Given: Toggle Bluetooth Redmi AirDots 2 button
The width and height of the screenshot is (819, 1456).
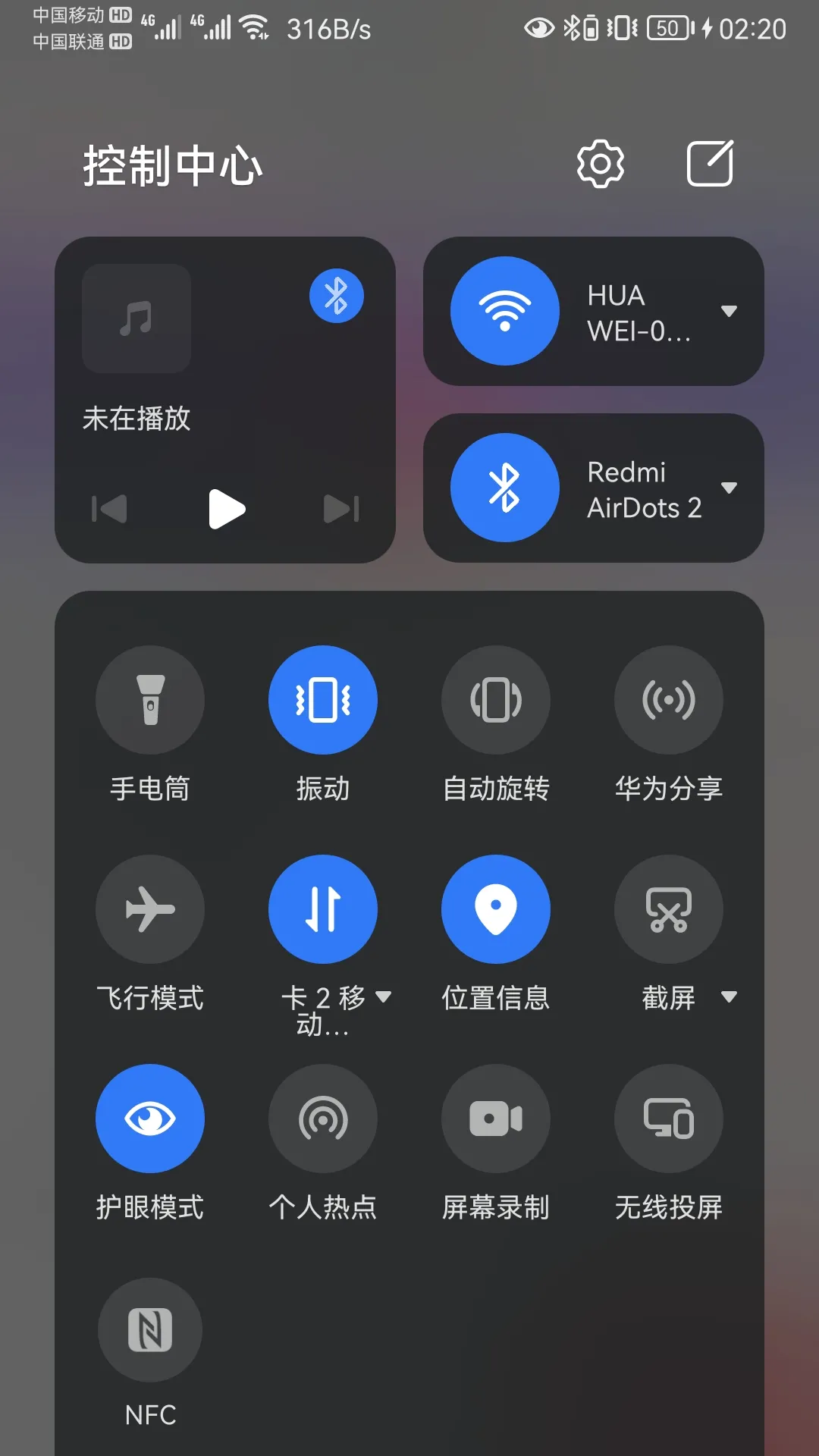Looking at the screenshot, I should point(505,488).
